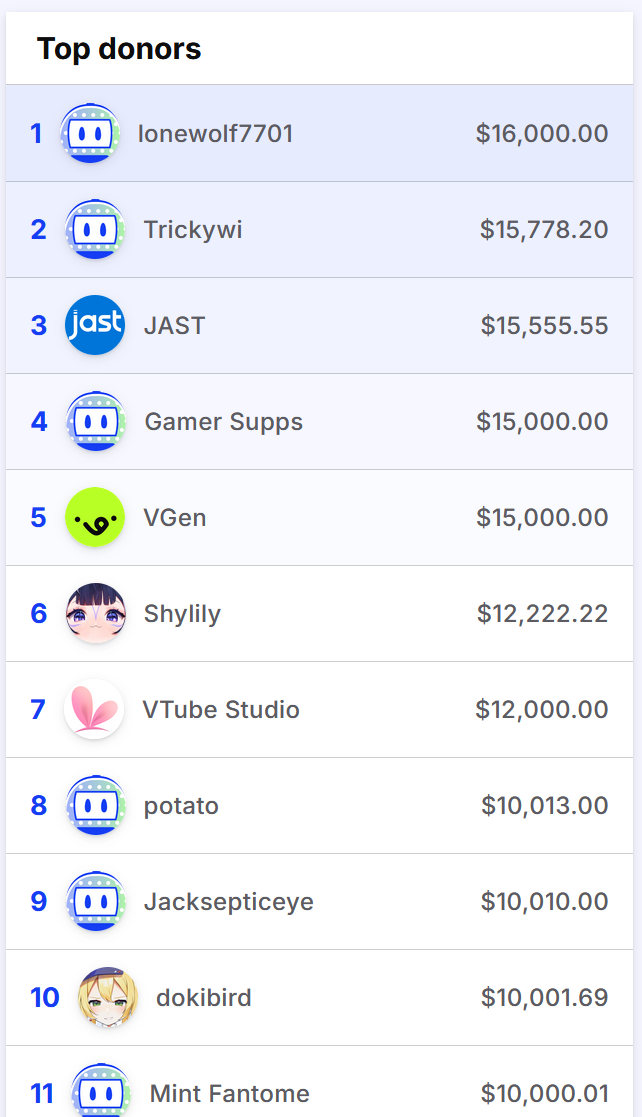This screenshot has width=642, height=1117.
Task: Select the VTube Studio donor row
Action: point(319,710)
